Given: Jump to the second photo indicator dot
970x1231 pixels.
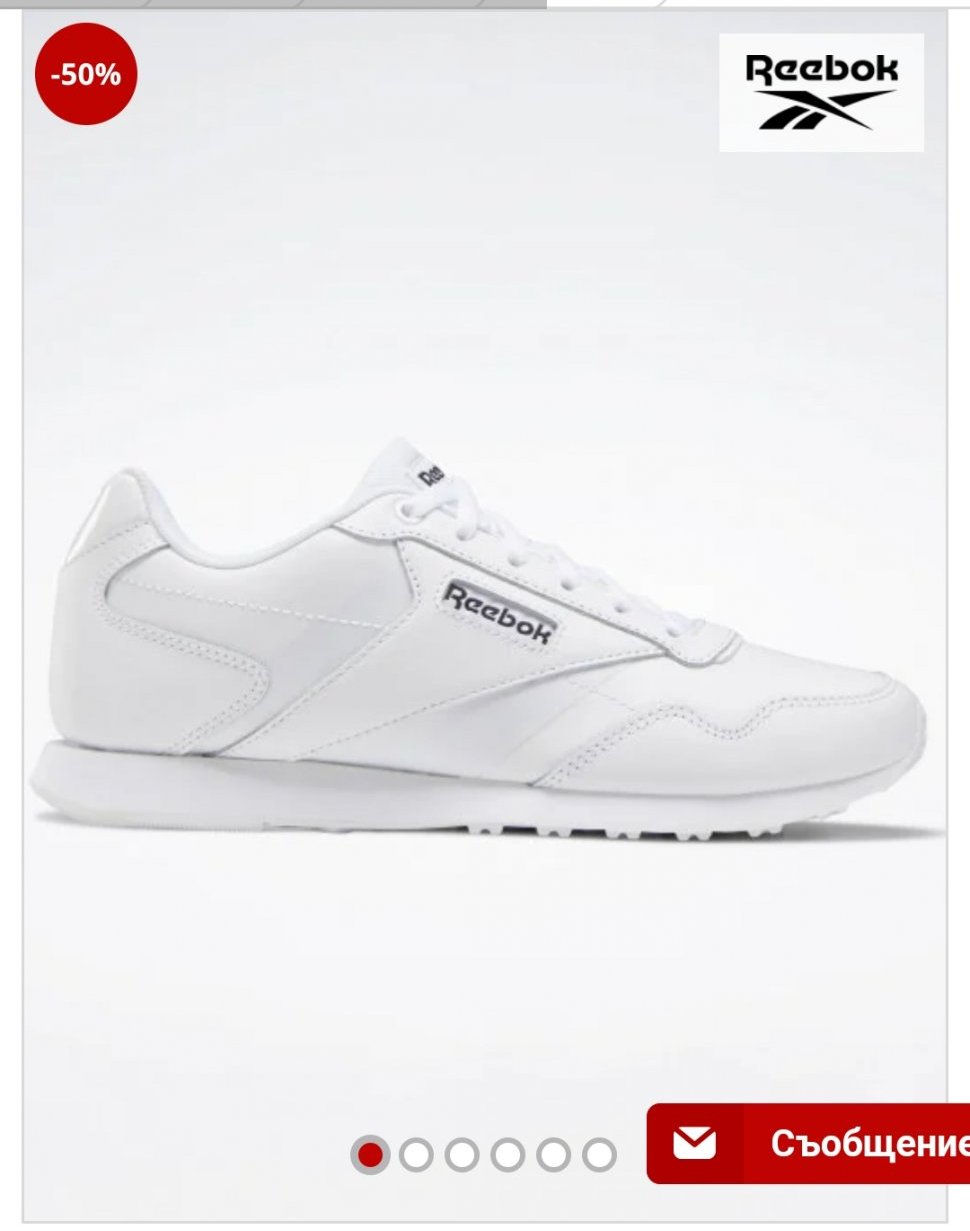Looking at the screenshot, I should [x=416, y=1155].
